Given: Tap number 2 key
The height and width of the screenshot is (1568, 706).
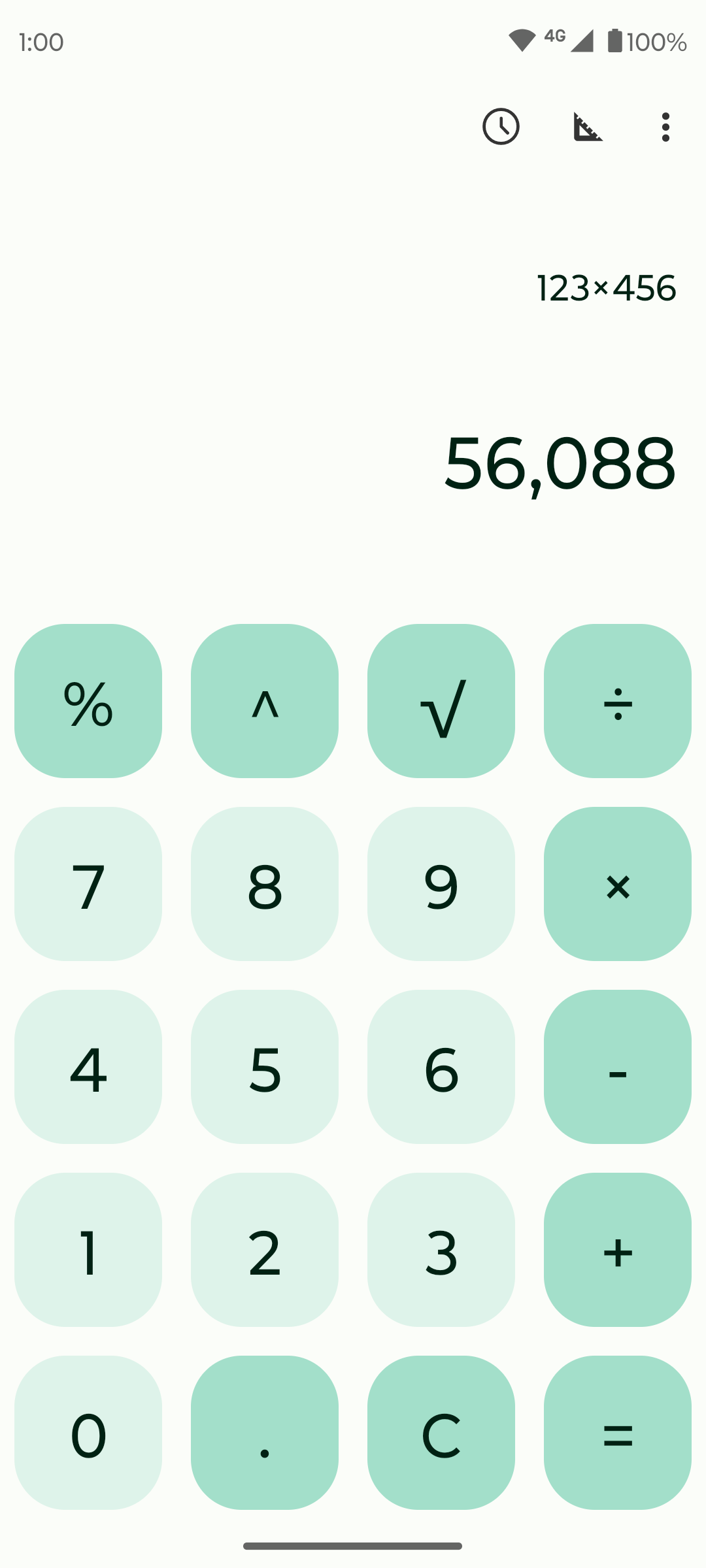Looking at the screenshot, I should [265, 1250].
